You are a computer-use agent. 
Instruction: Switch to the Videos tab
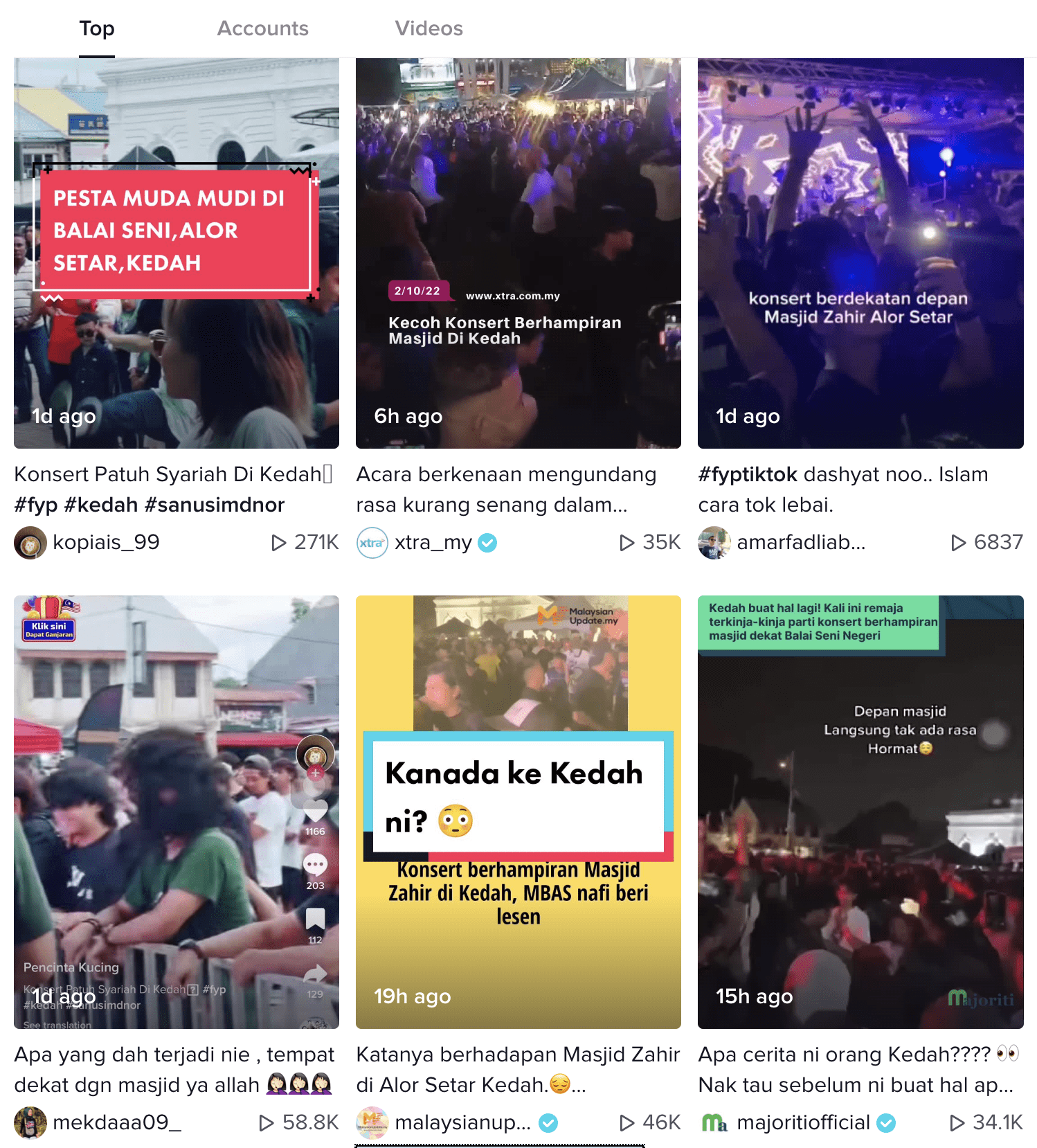click(429, 28)
